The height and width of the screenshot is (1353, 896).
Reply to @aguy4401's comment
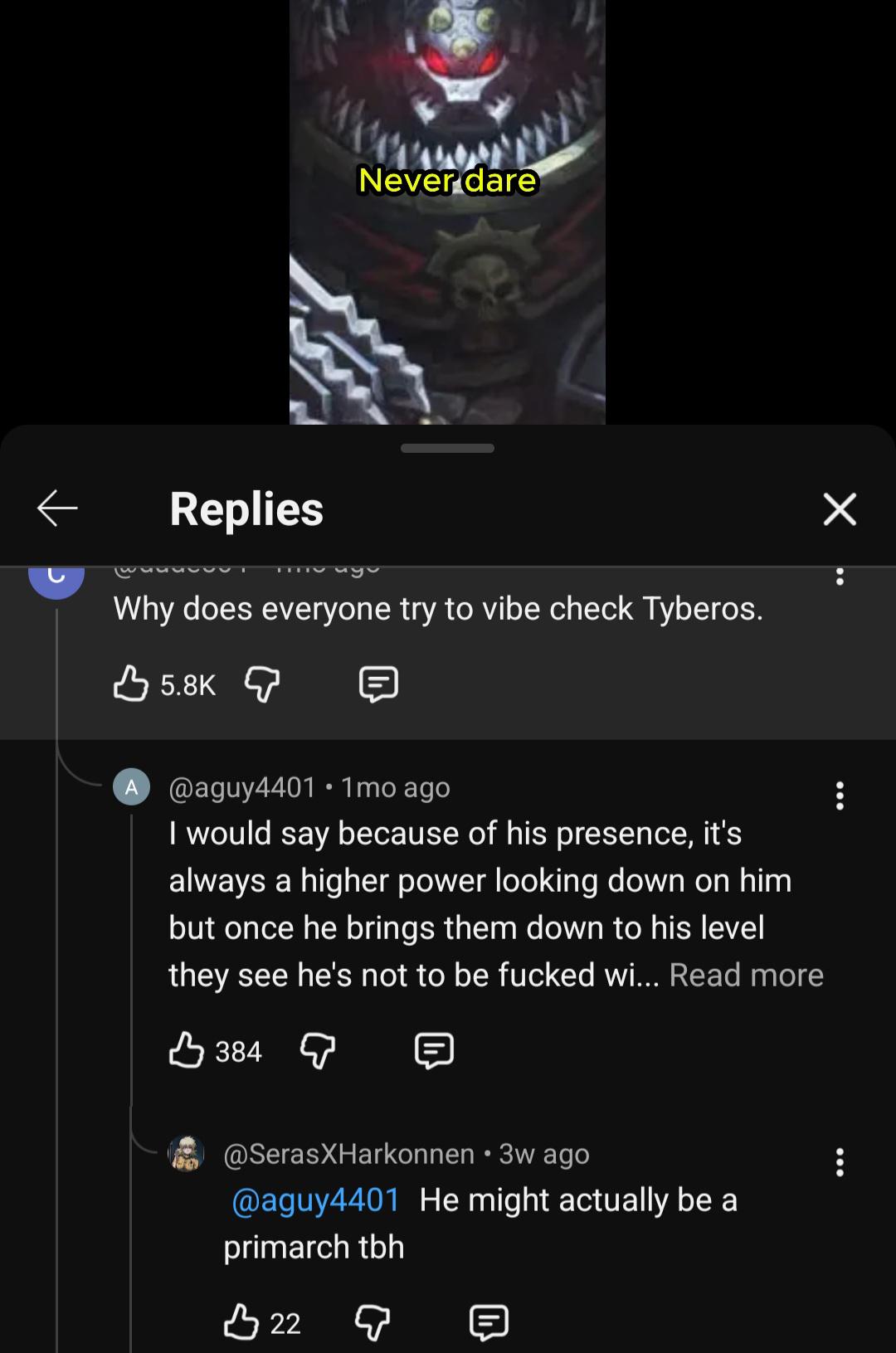tap(434, 1051)
